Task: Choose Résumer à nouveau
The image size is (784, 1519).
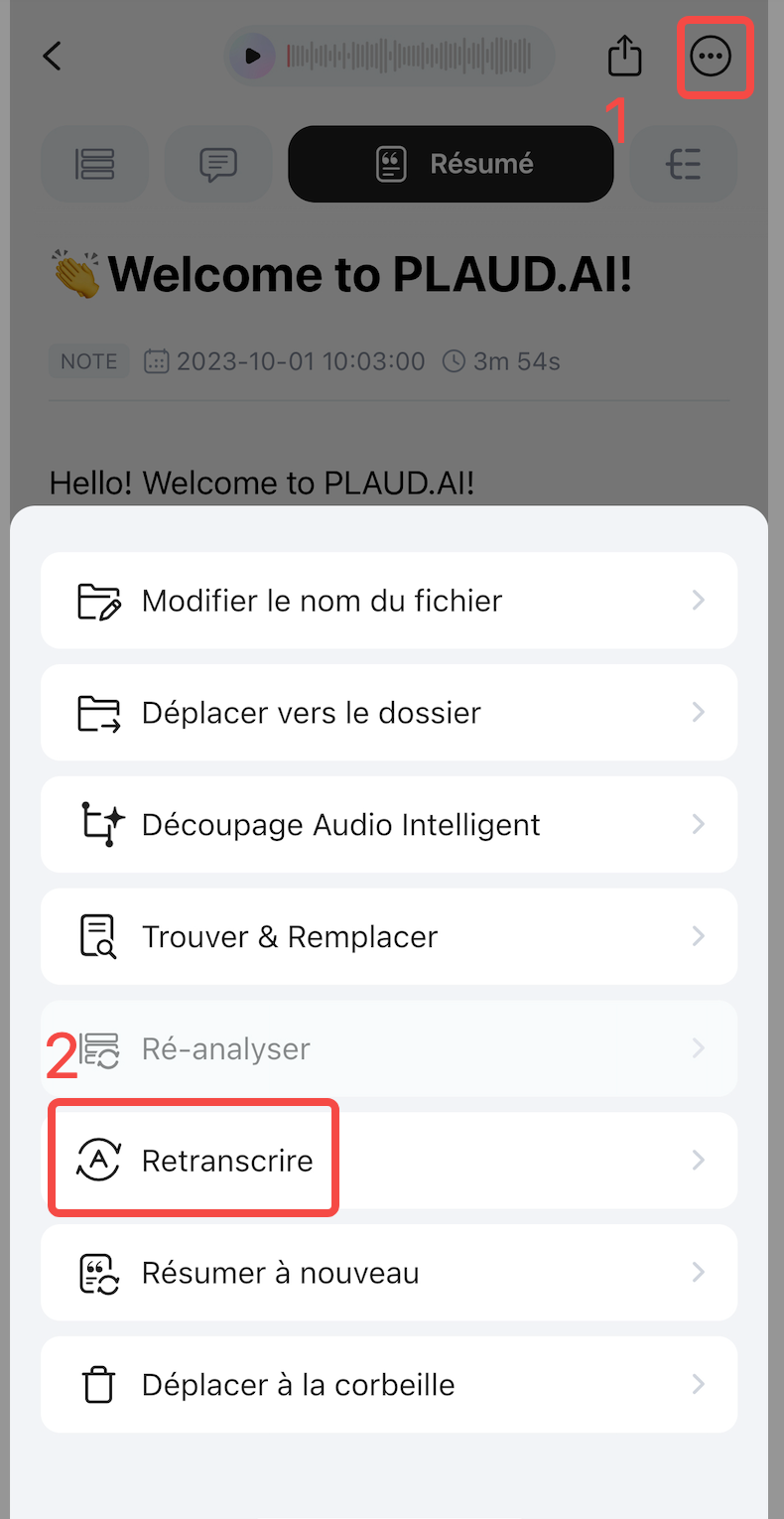Action: (x=389, y=1273)
